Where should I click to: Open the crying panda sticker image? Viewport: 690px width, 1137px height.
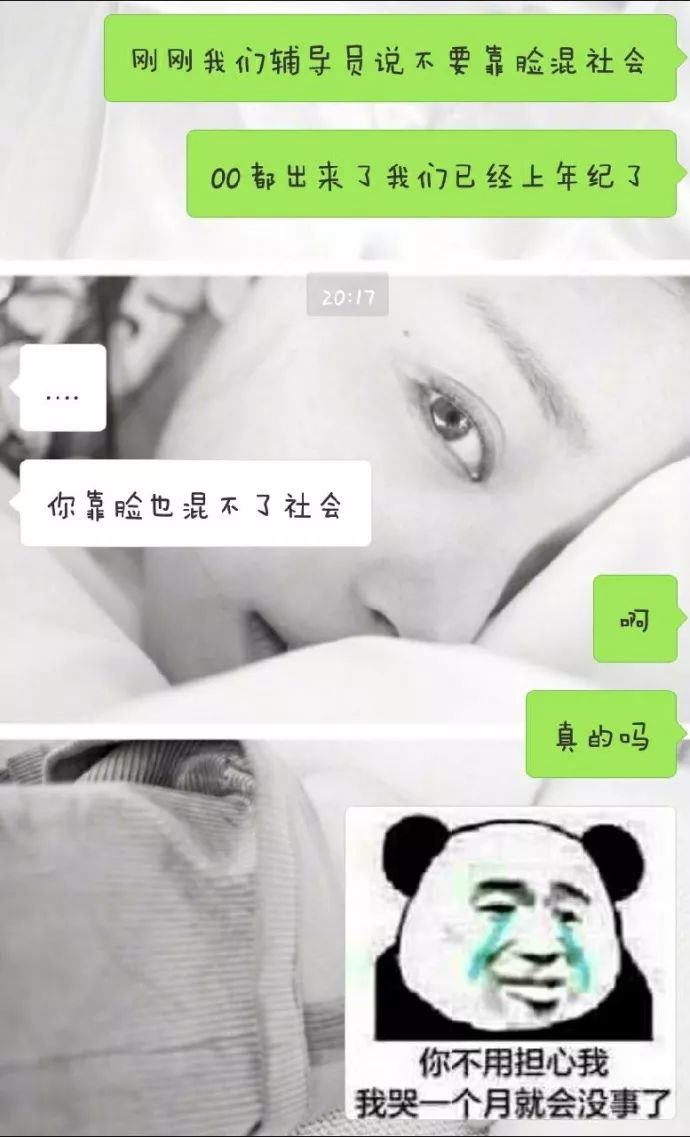pos(510,965)
